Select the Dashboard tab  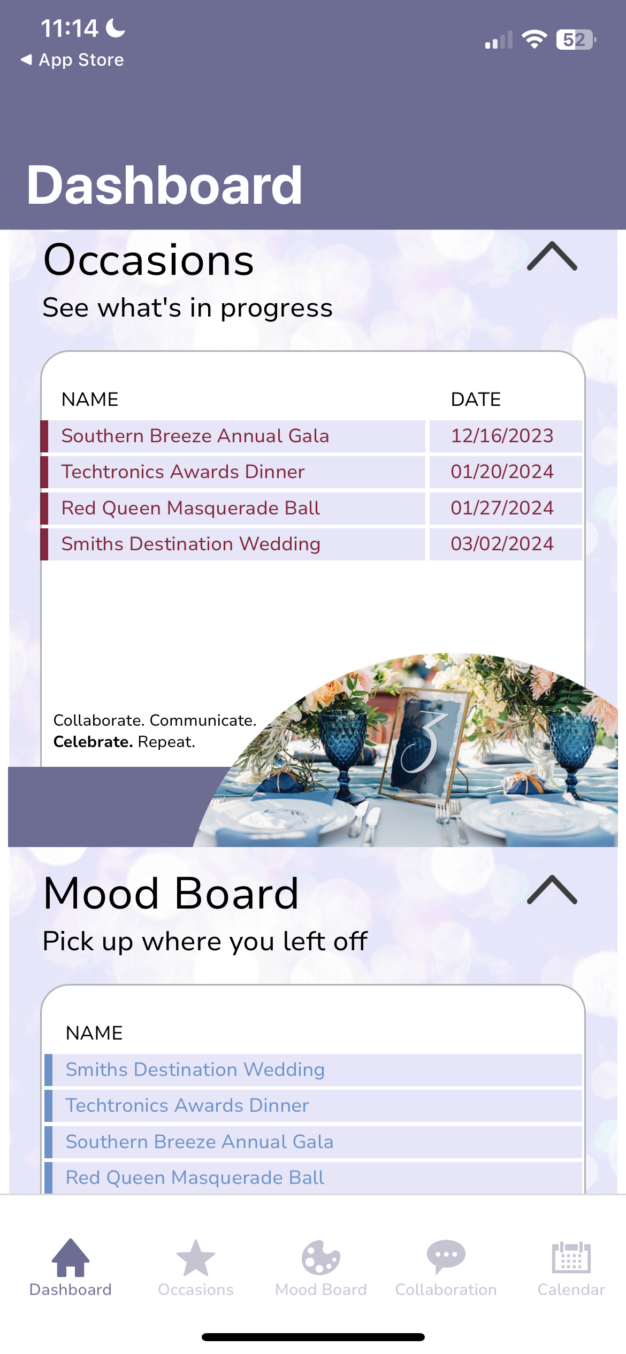tap(70, 1268)
